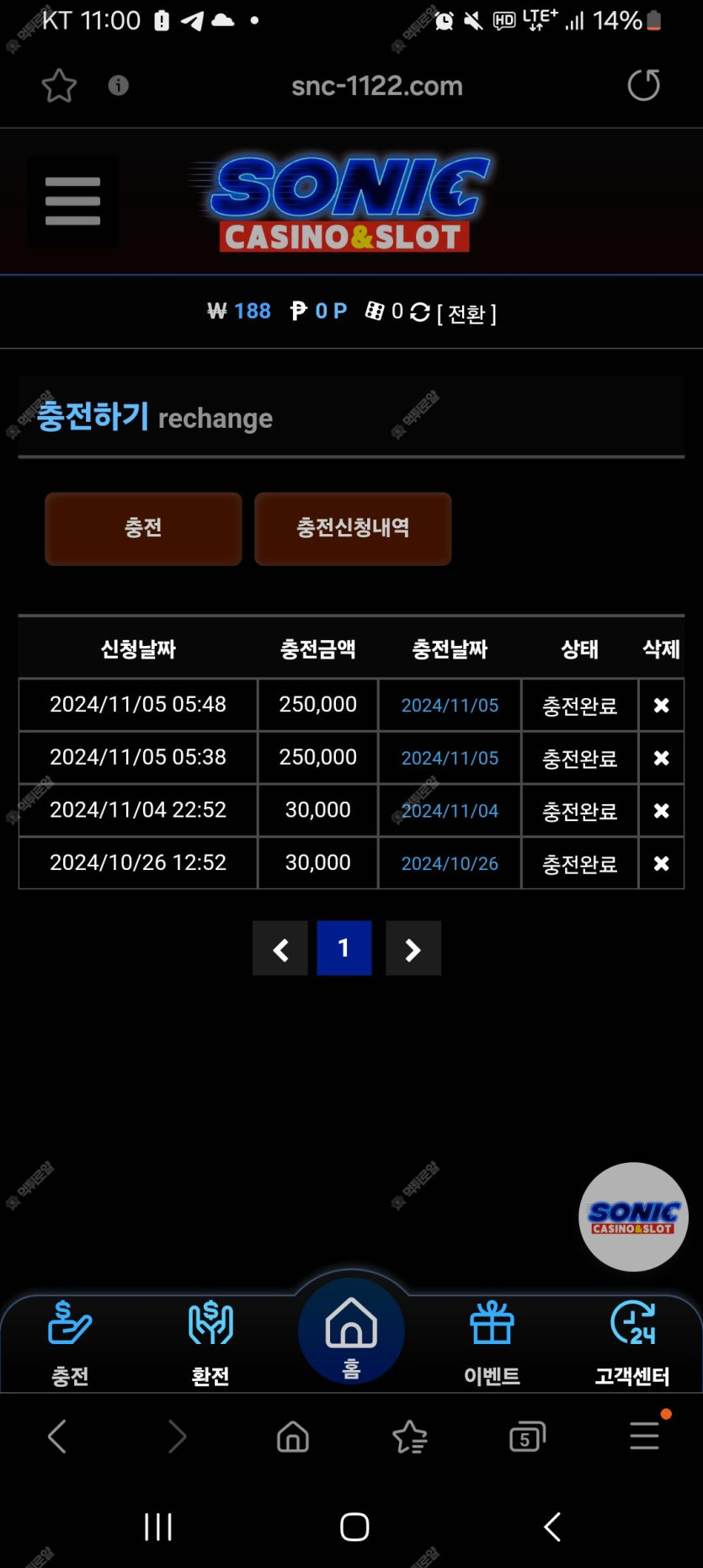The image size is (703, 1568).
Task: Delete the 2024/11/05 05:38 recharge entry
Action: click(x=661, y=758)
